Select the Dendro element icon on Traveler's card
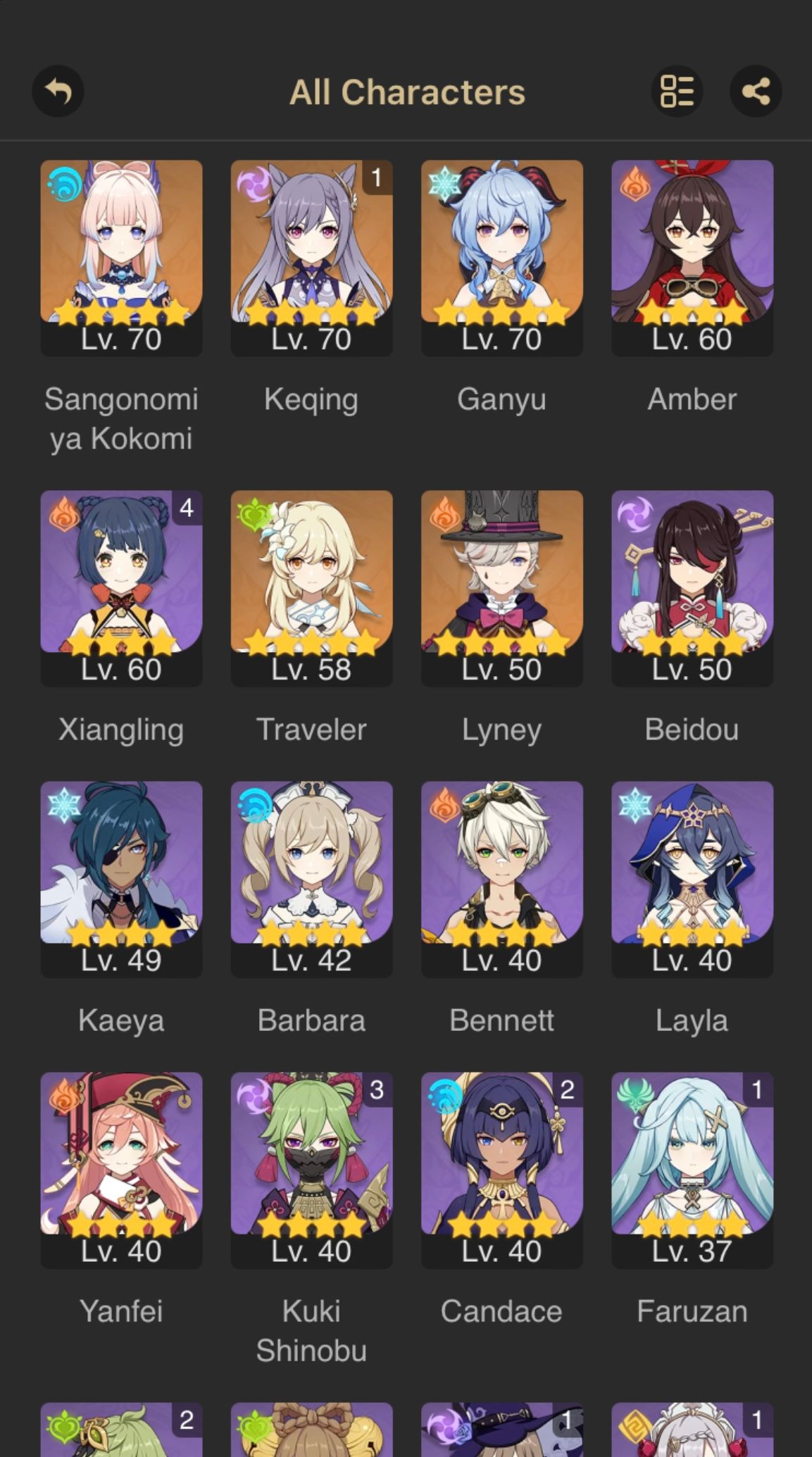The image size is (812, 1457). 254,516
